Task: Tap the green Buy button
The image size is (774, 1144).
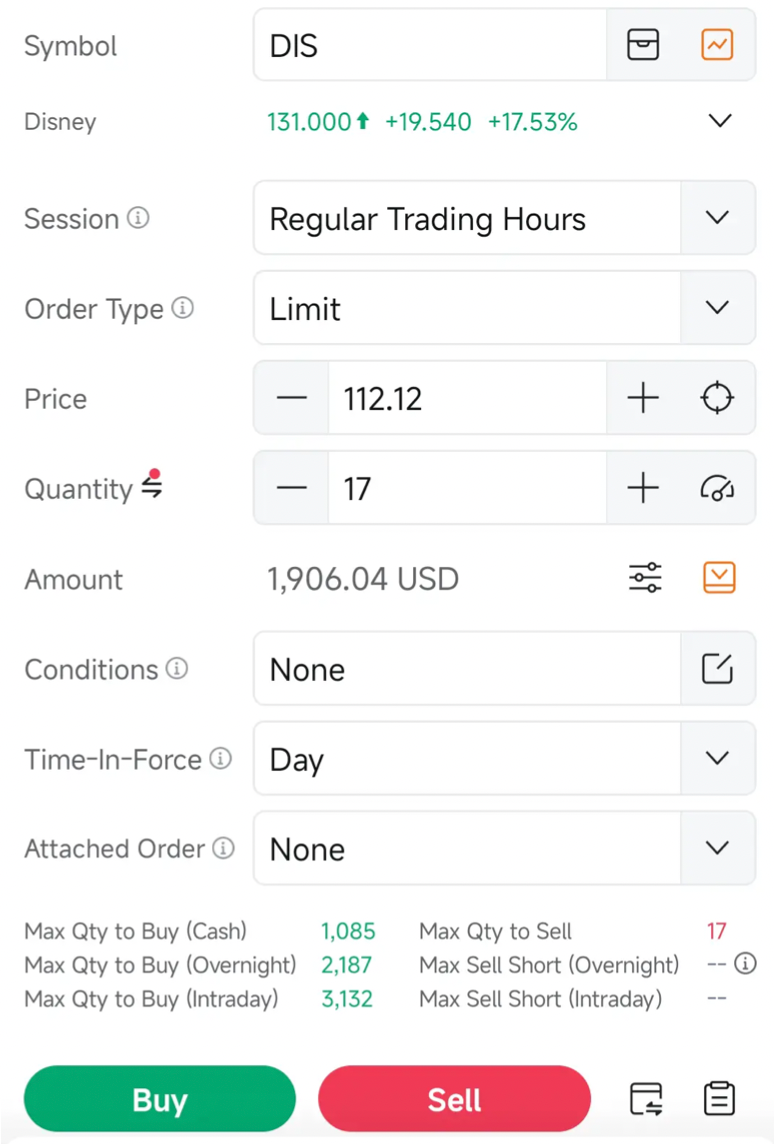Action: pos(160,1099)
